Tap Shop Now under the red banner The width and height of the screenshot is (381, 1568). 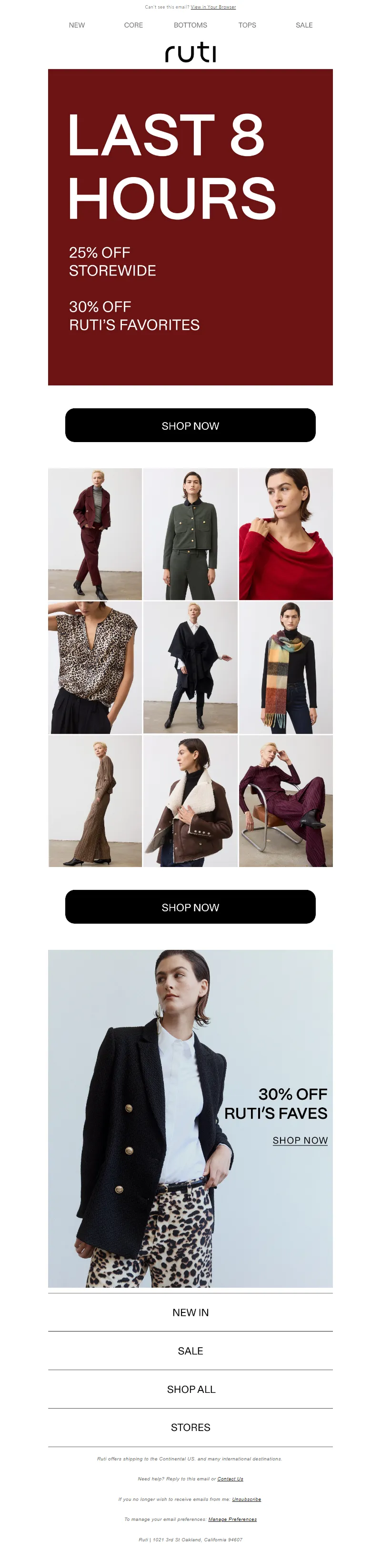pos(190,425)
